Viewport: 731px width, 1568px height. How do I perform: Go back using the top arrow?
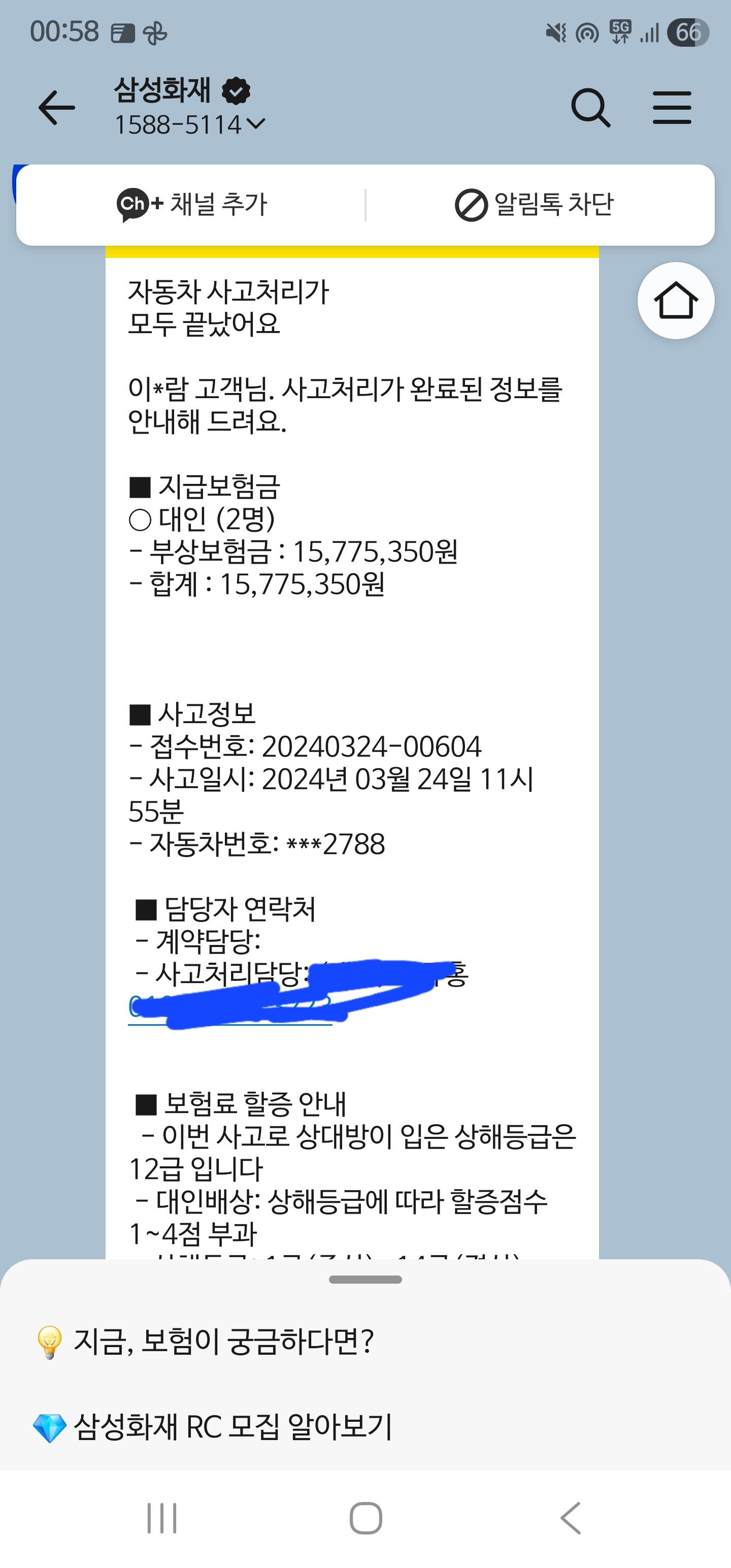[57, 108]
